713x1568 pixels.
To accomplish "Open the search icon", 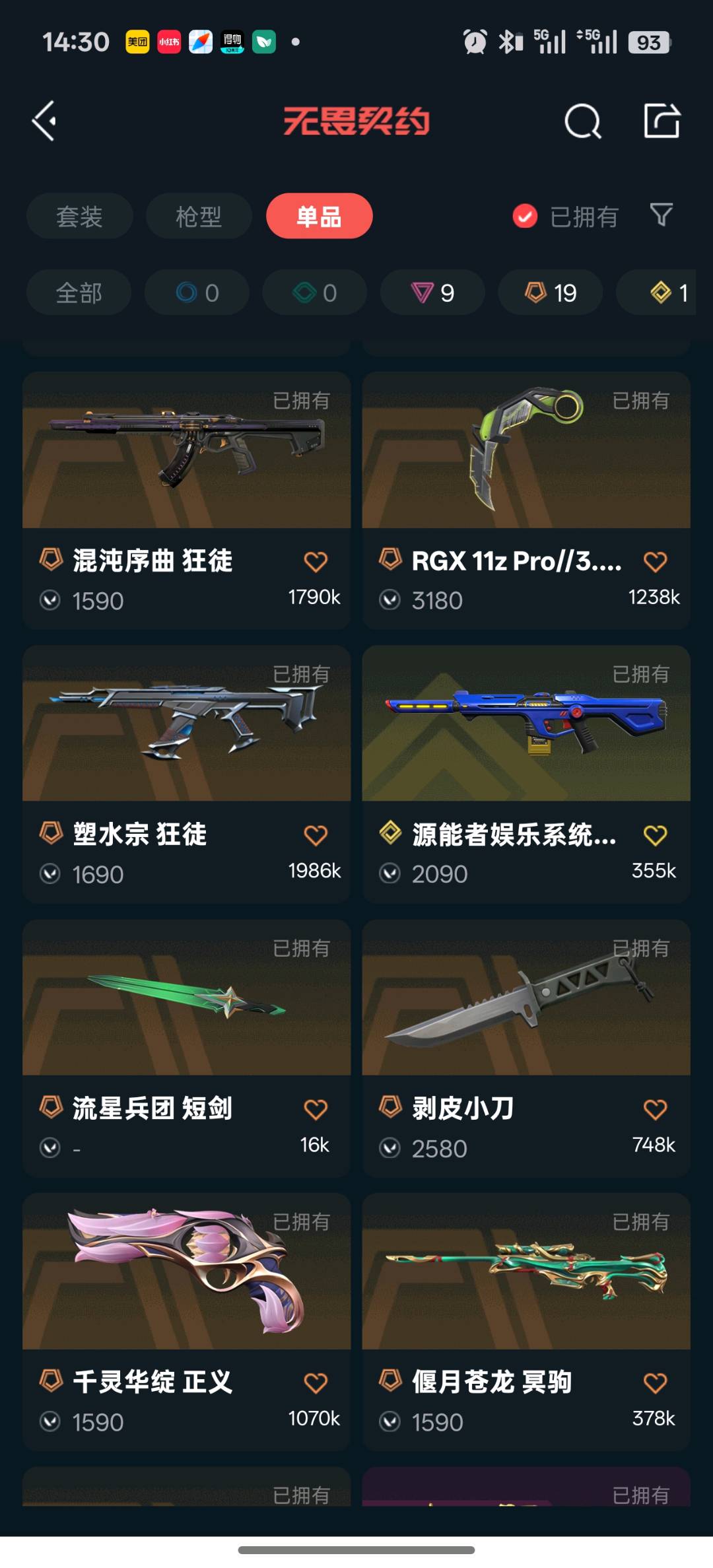I will tap(582, 121).
